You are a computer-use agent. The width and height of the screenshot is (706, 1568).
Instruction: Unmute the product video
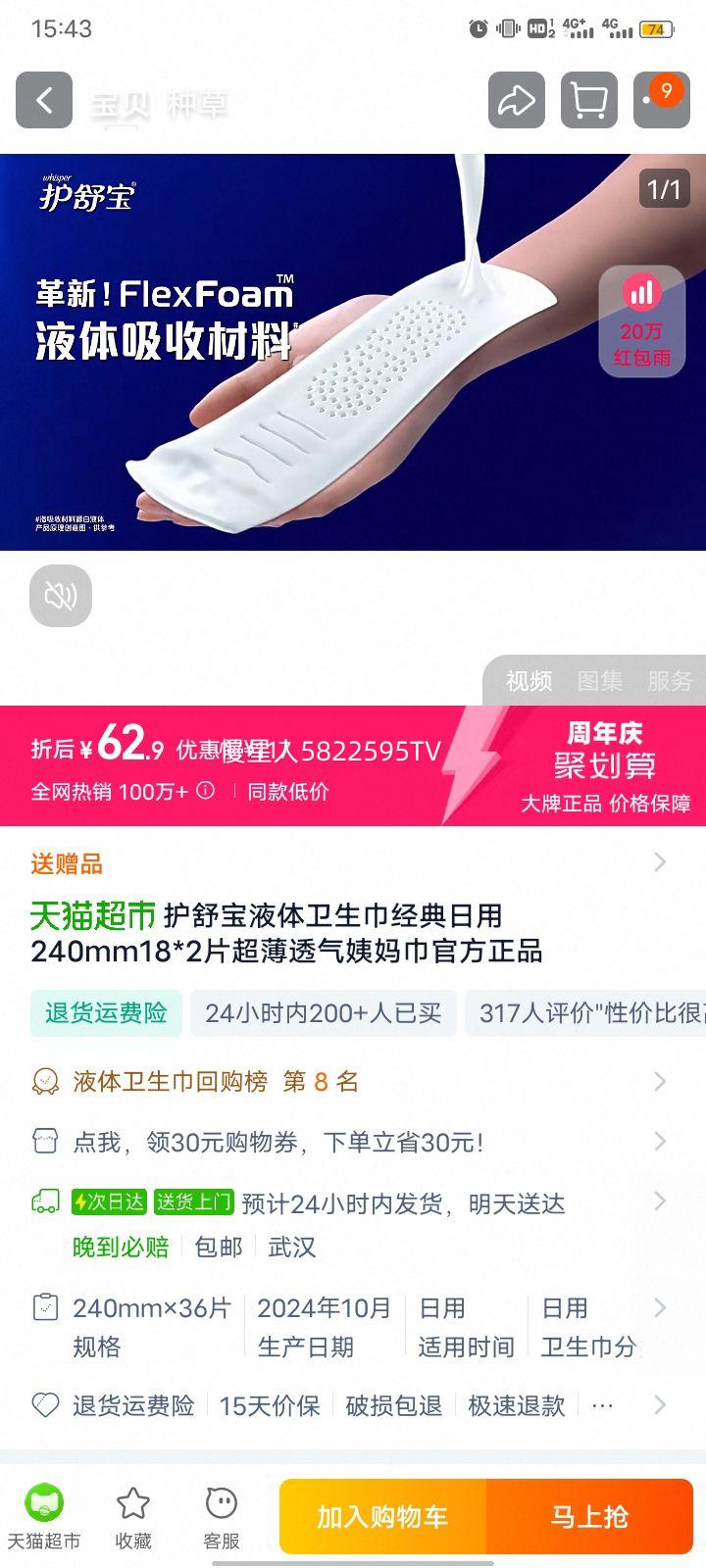pos(61,596)
